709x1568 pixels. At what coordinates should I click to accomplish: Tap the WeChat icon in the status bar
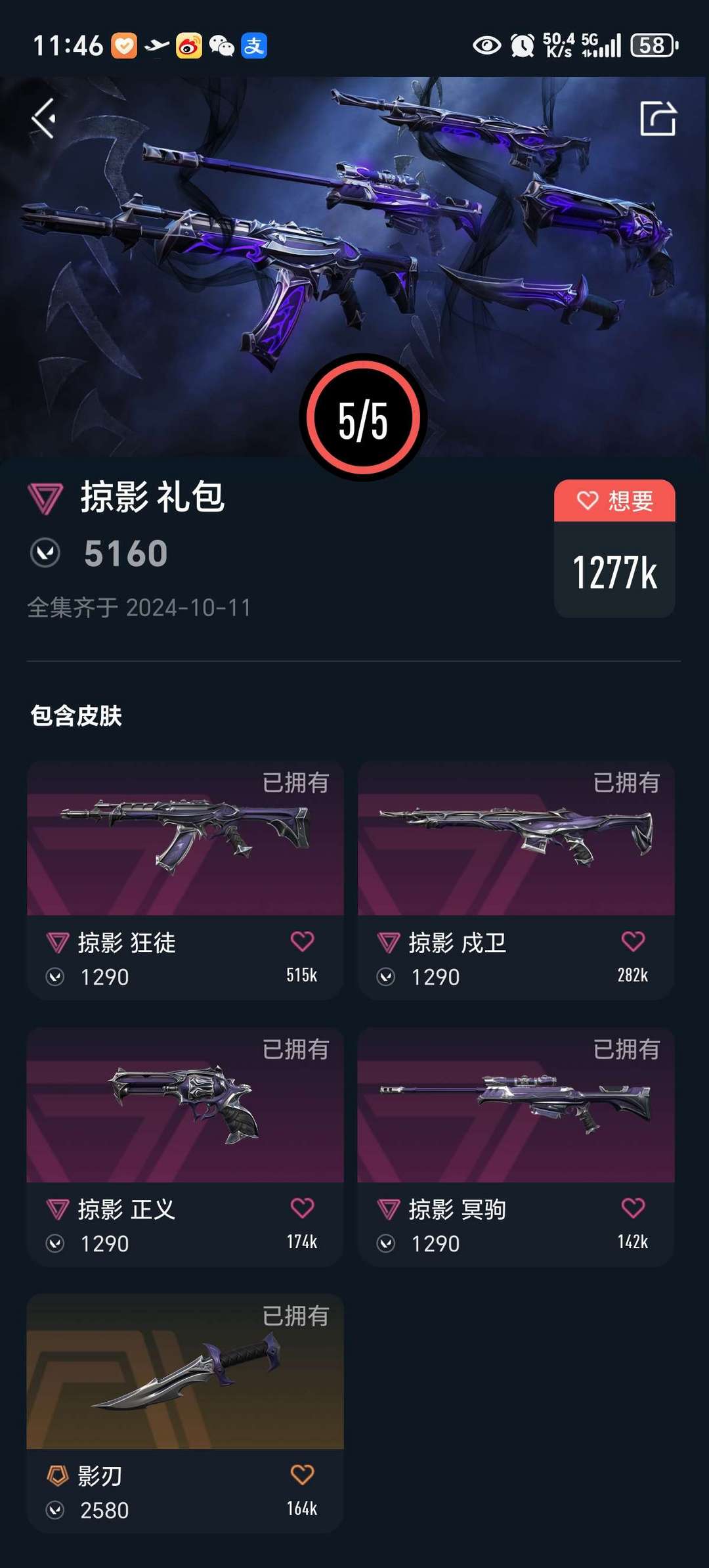(222, 46)
